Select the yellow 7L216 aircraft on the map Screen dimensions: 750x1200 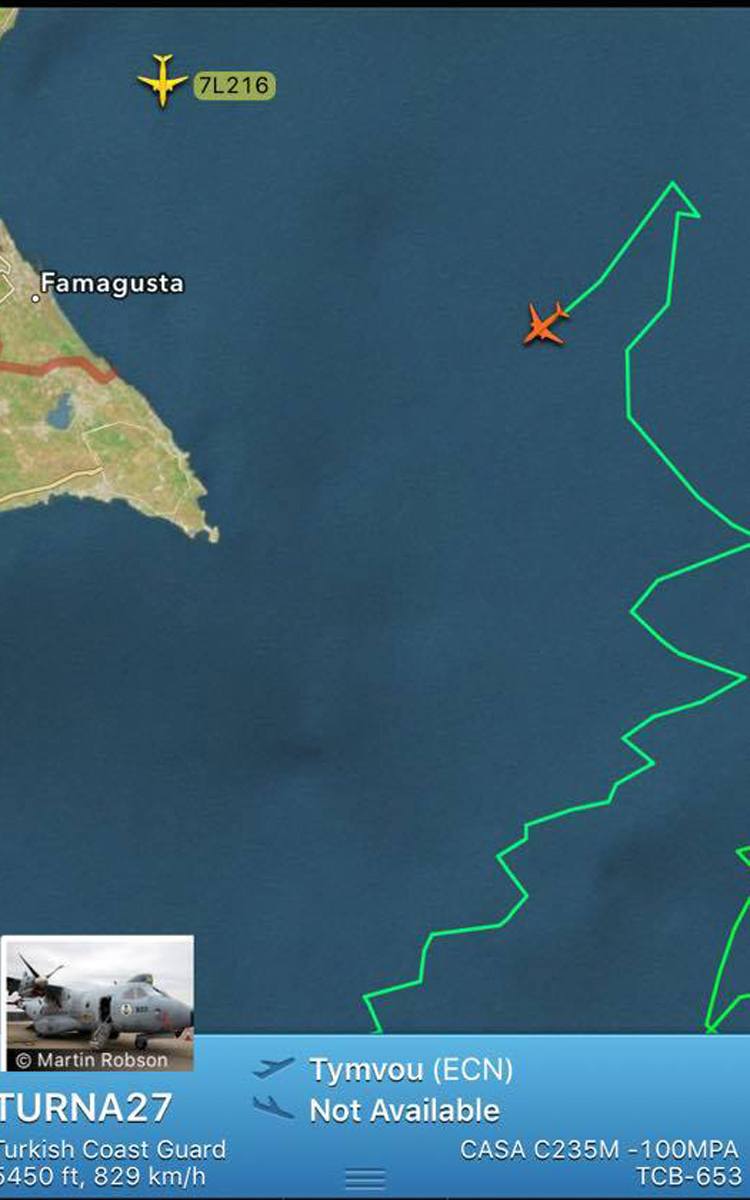(x=162, y=81)
